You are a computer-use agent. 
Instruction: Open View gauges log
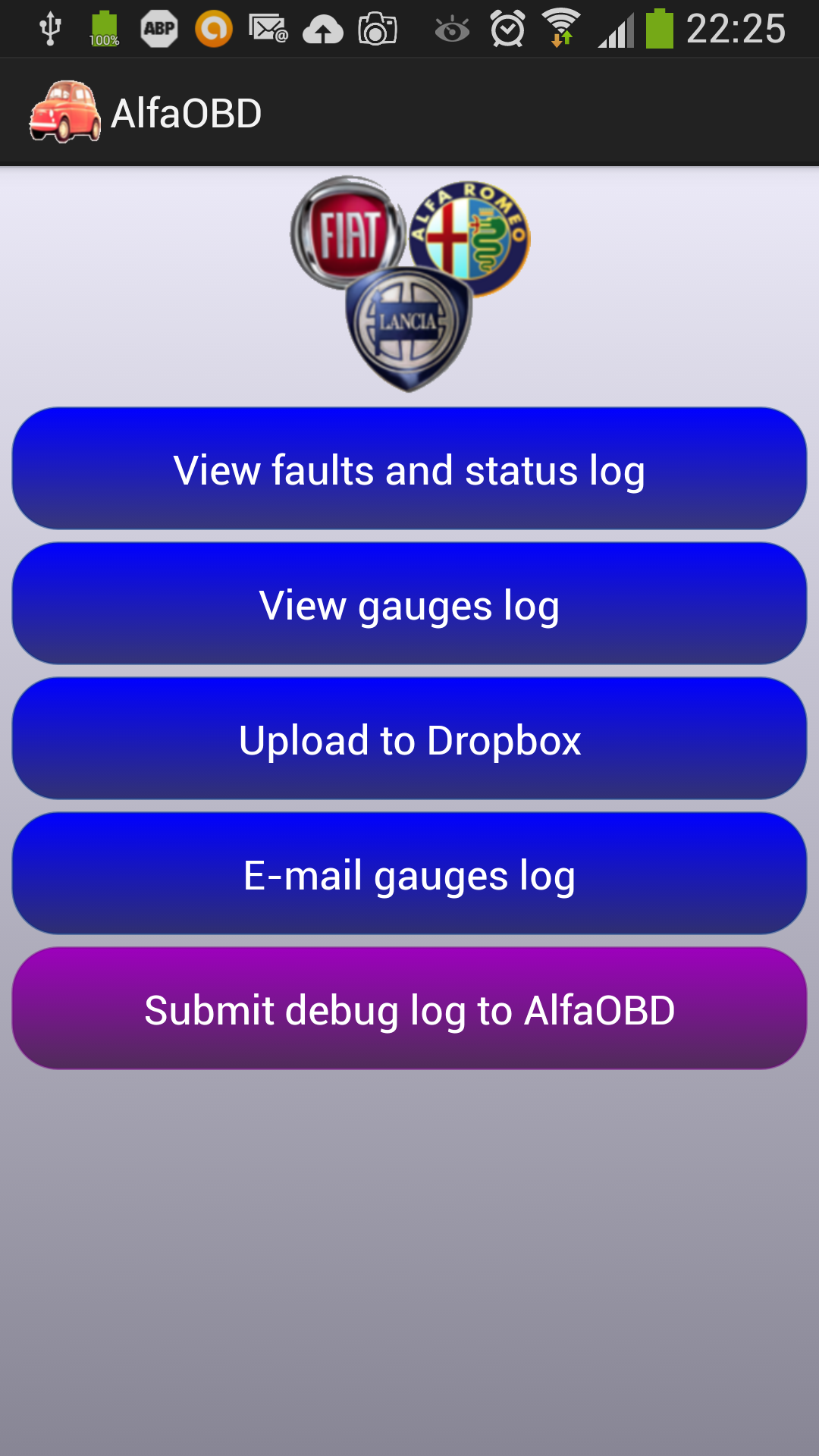[x=409, y=604]
